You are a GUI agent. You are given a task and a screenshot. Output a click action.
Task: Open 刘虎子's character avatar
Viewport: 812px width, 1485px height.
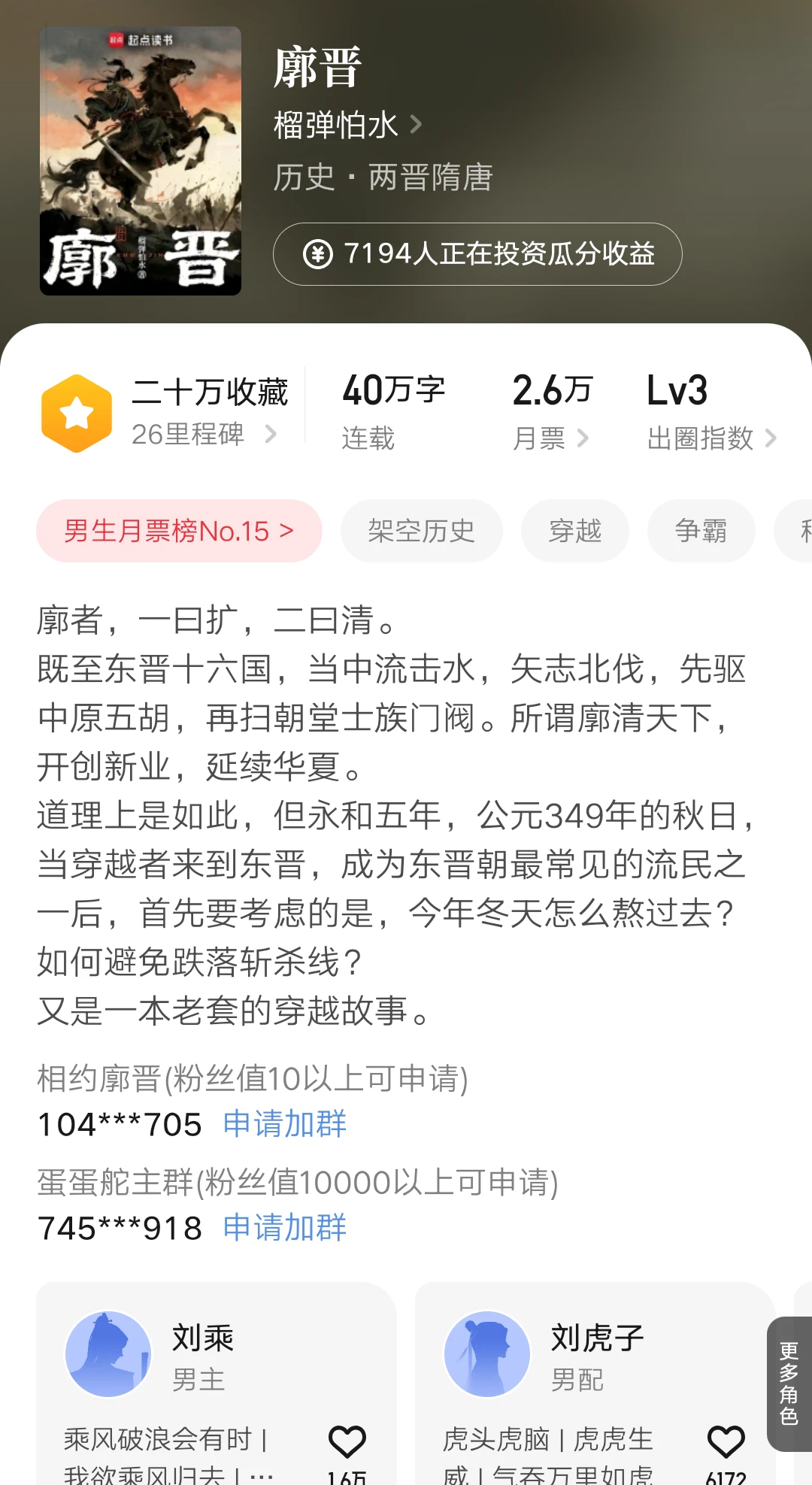tap(487, 1352)
